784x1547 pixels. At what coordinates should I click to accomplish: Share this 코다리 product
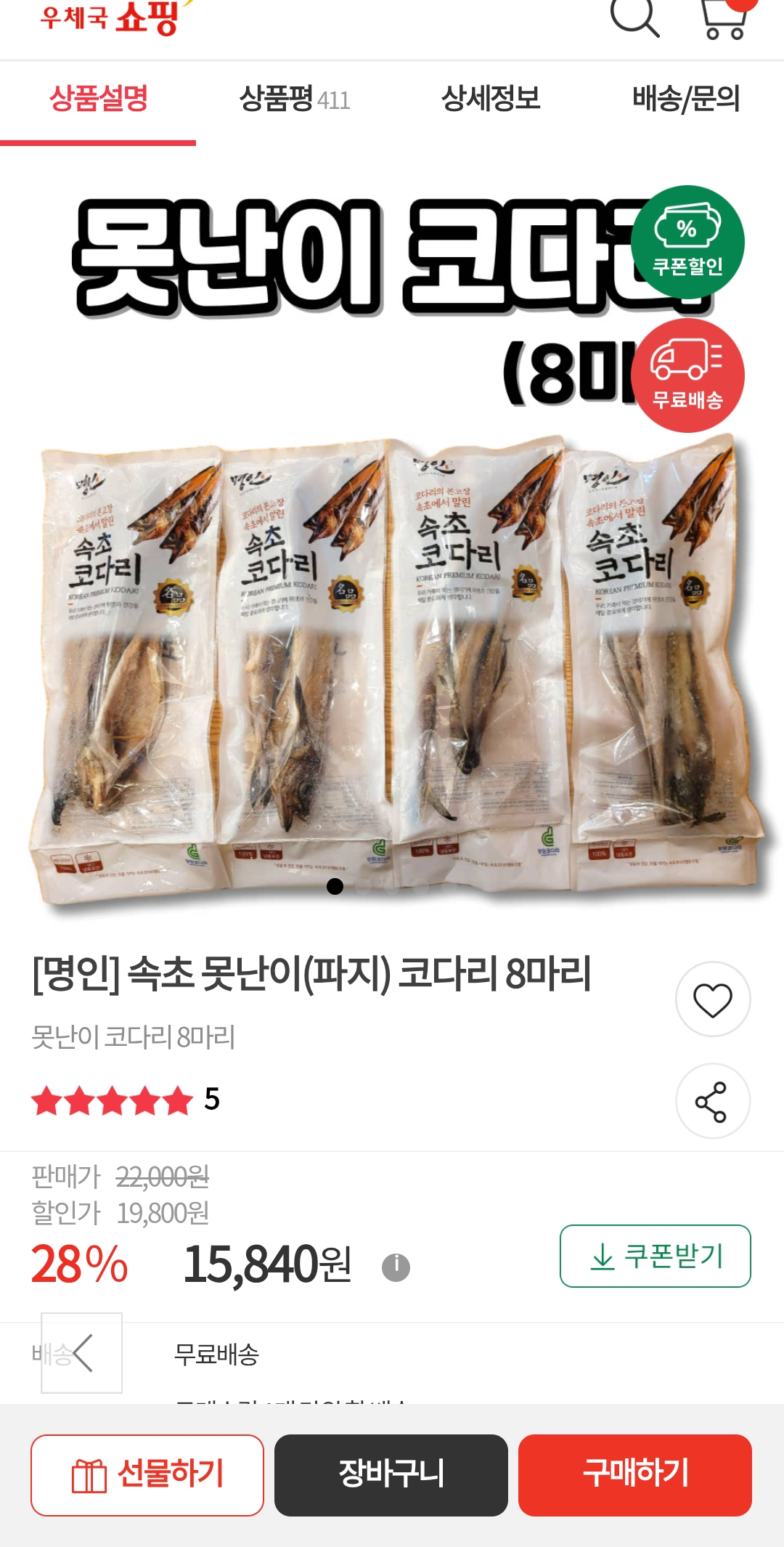712,1101
